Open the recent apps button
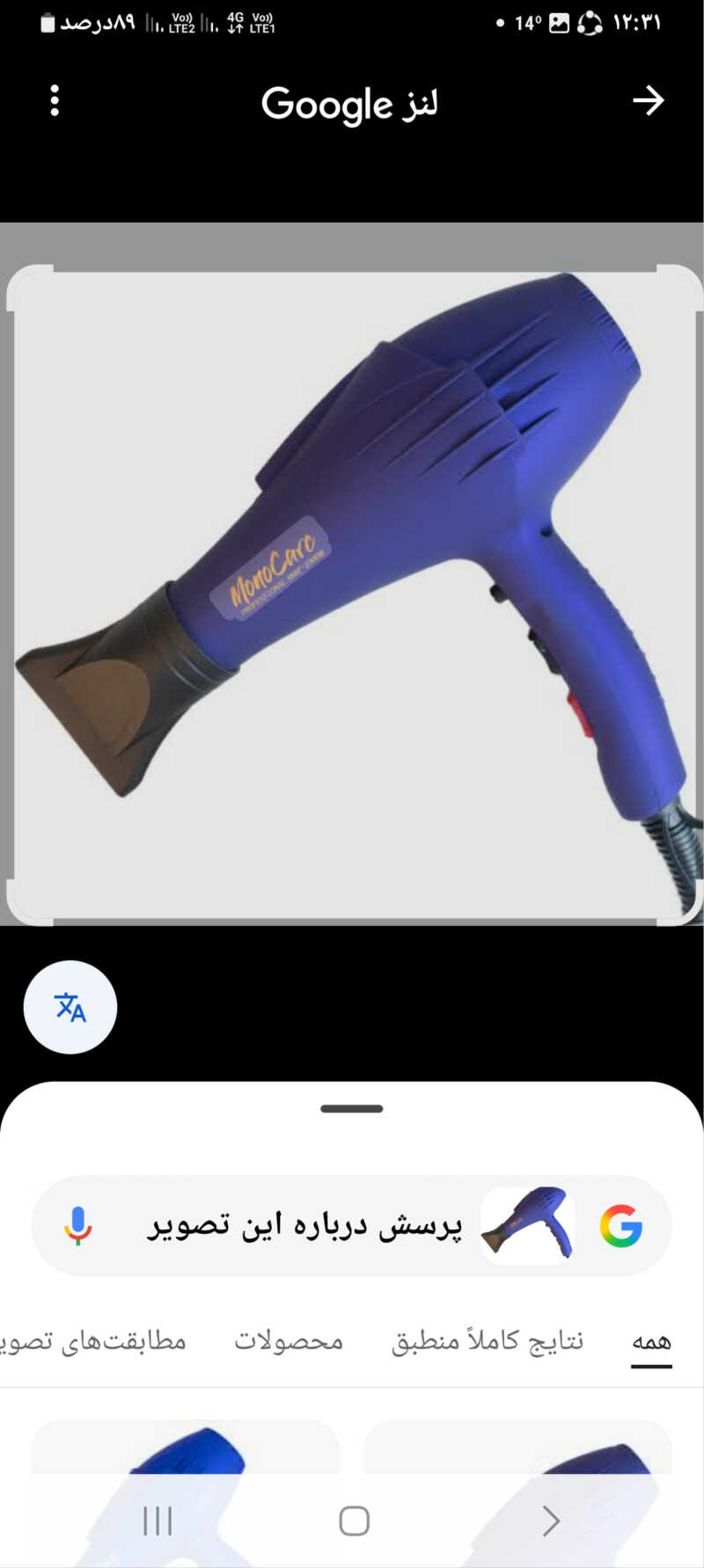 (x=158, y=1521)
